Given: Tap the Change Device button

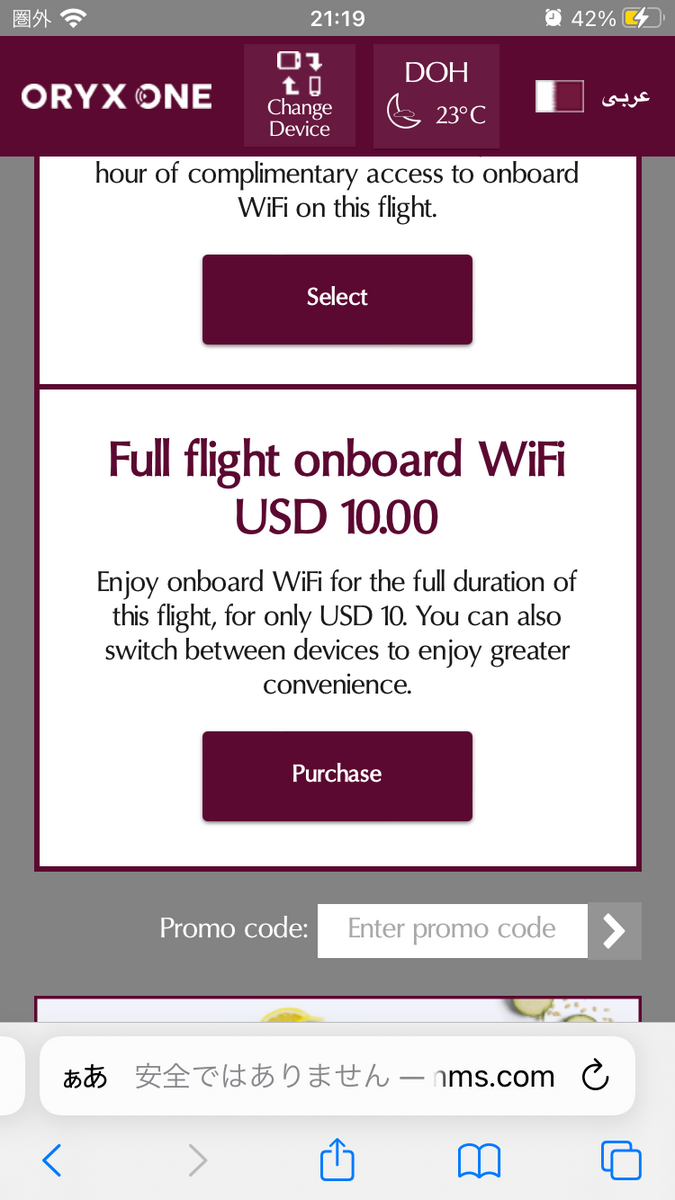Looking at the screenshot, I should tap(299, 96).
